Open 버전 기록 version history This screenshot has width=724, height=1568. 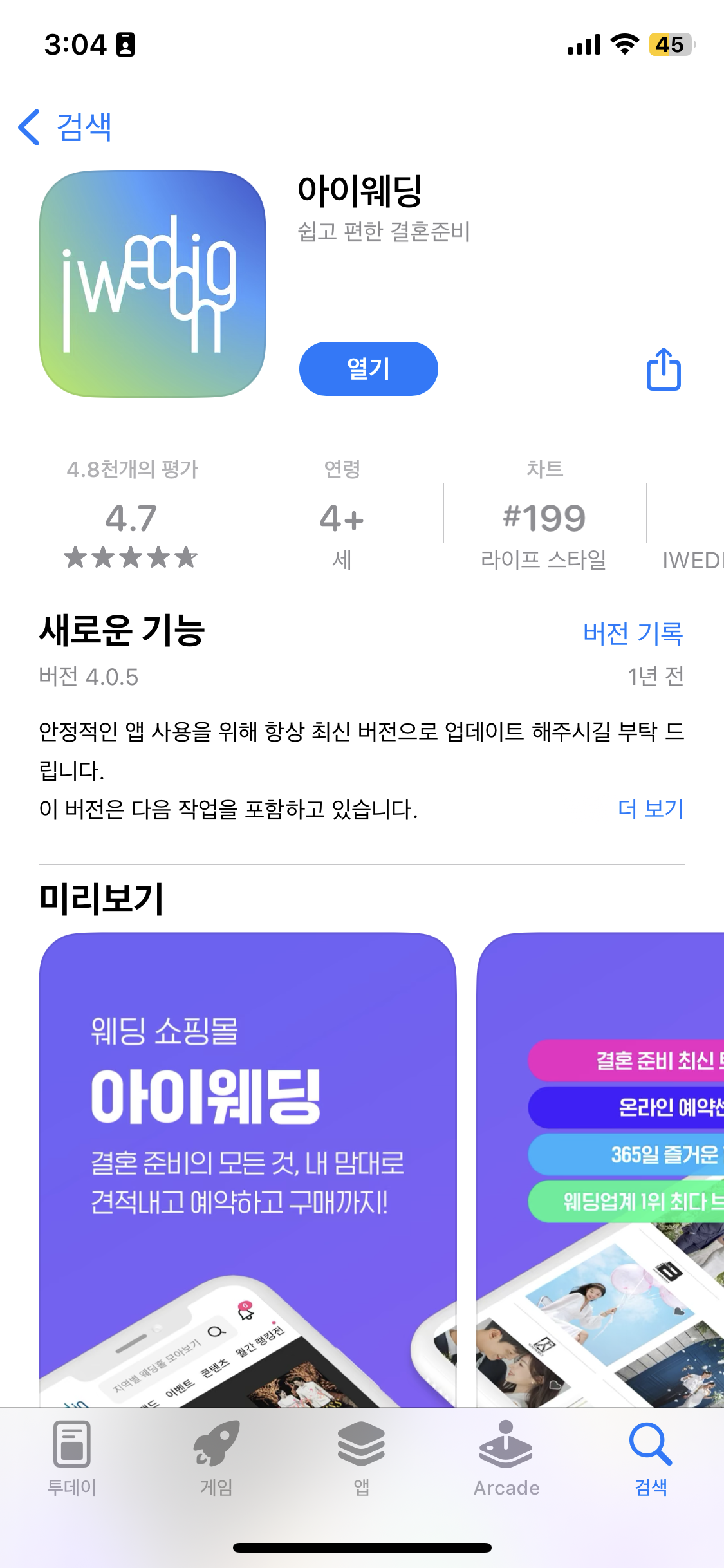[x=633, y=633]
